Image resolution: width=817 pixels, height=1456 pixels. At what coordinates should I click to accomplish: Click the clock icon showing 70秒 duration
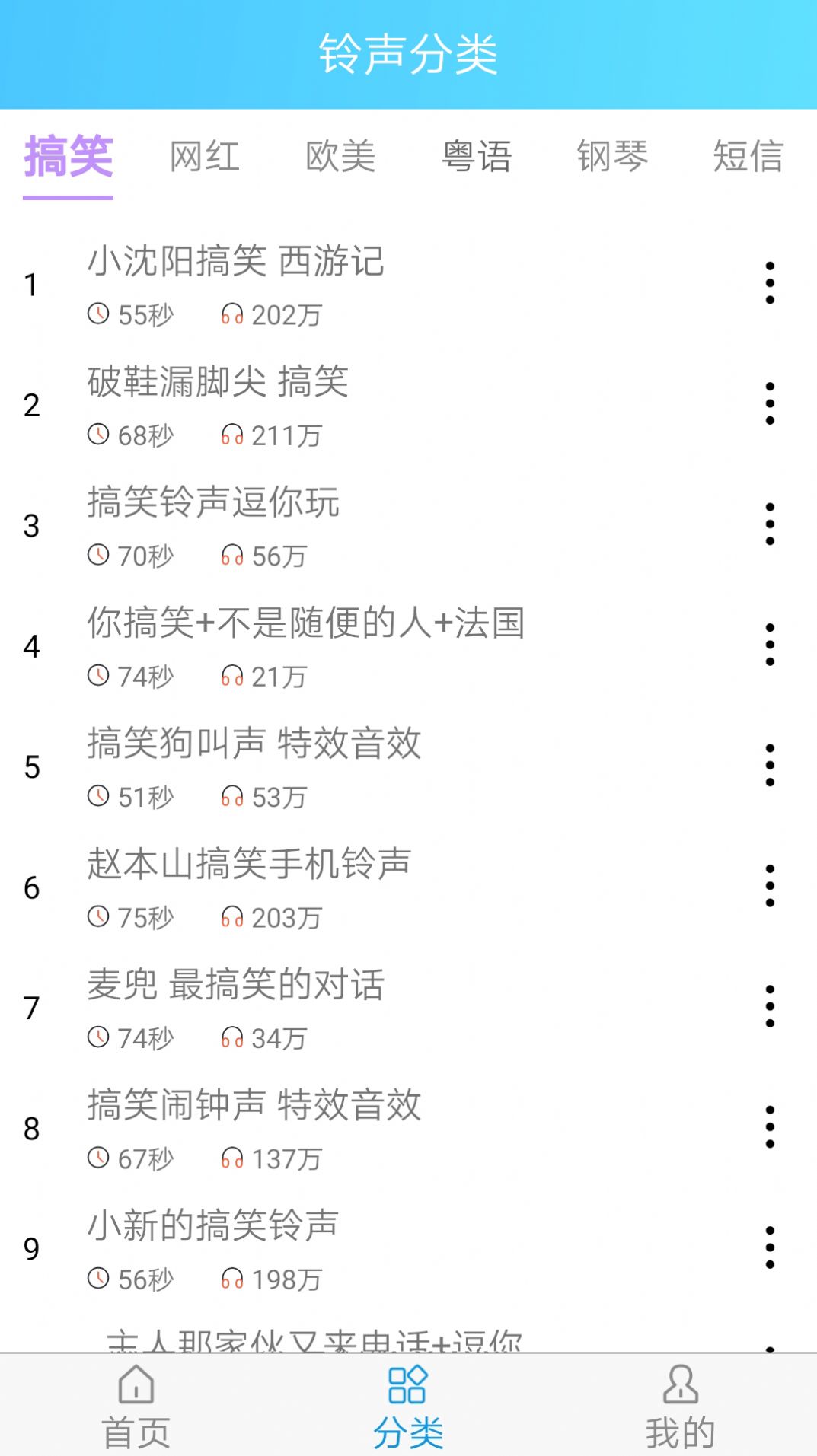coord(99,555)
